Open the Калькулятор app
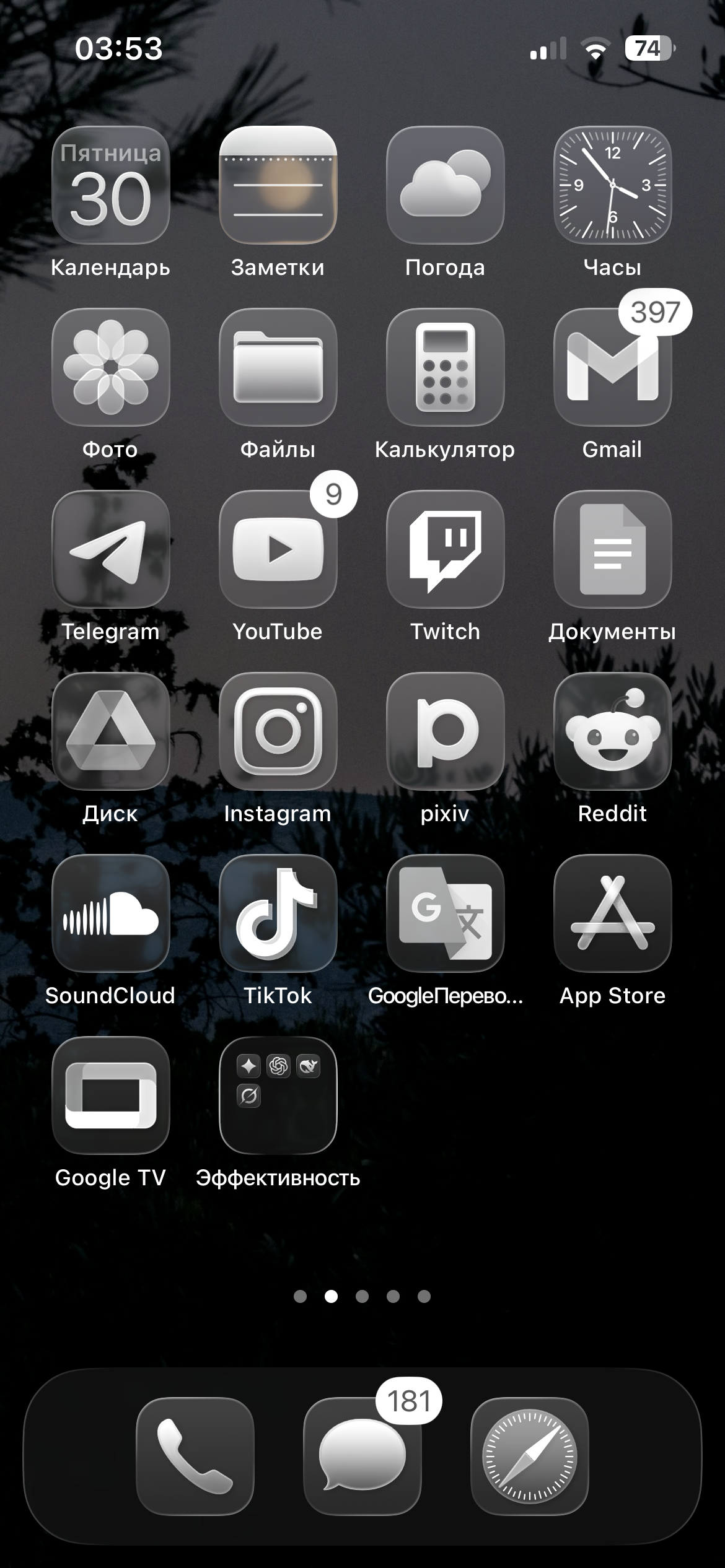 (445, 367)
